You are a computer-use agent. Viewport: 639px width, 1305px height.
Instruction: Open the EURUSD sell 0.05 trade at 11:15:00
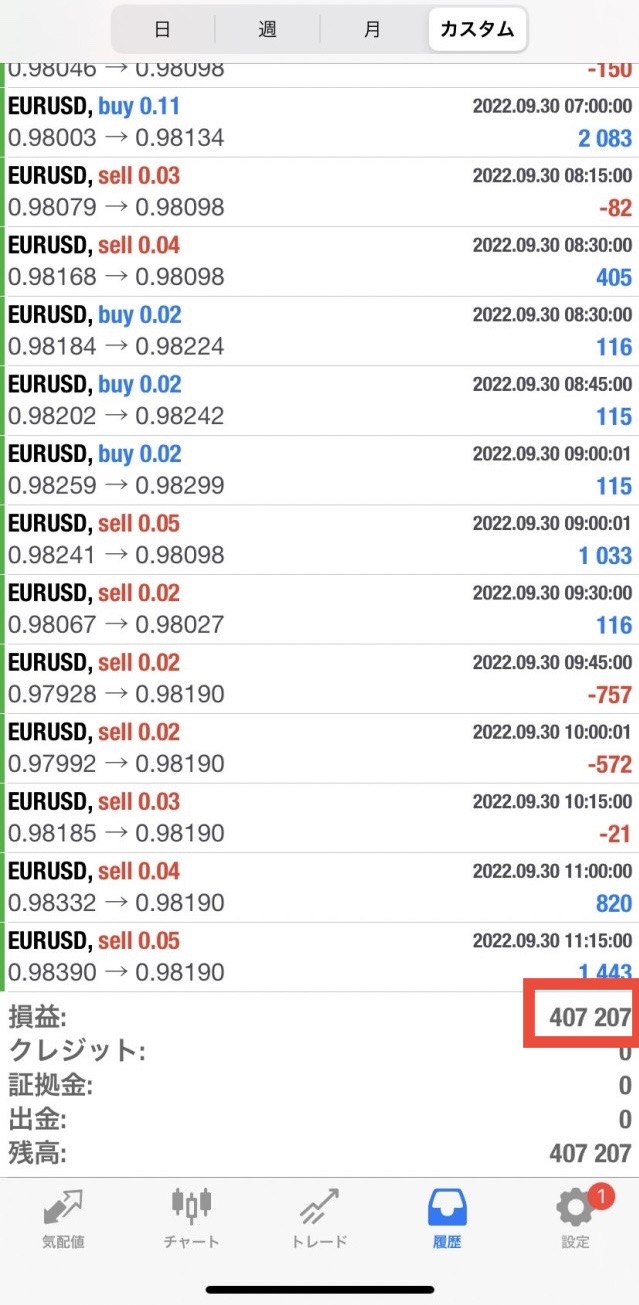coord(319,956)
